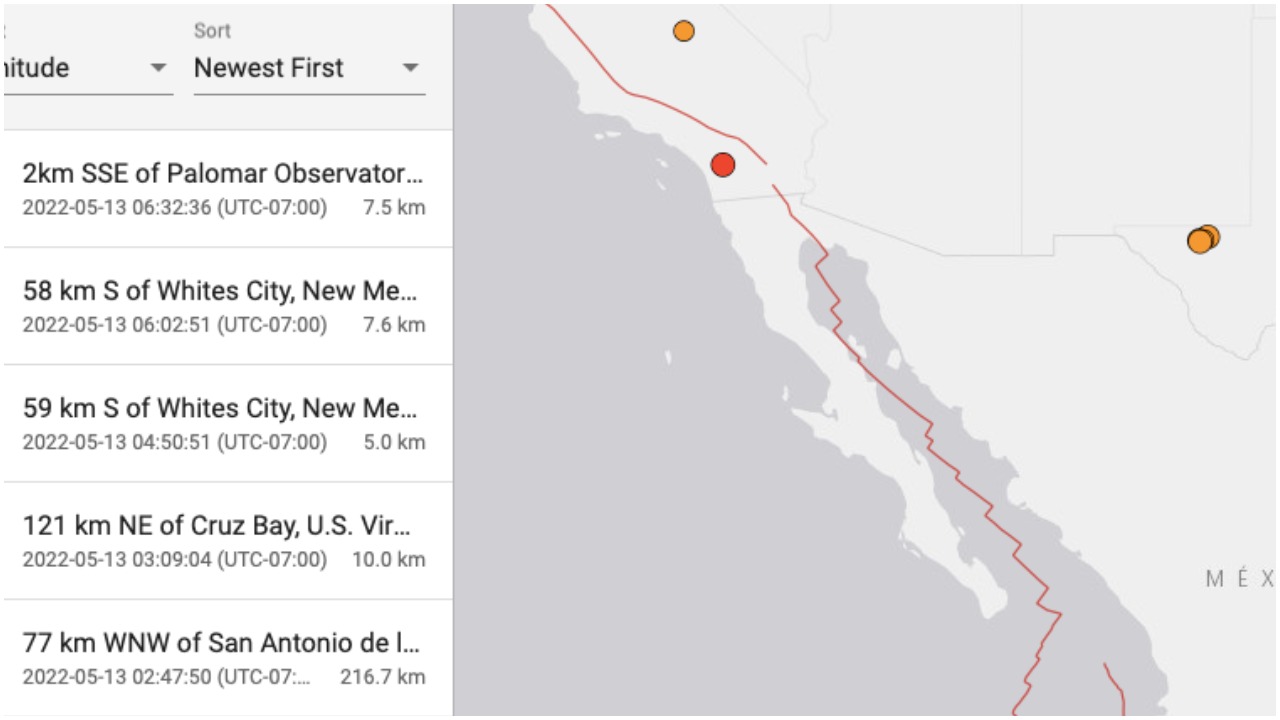Open the Palomar Observatory earthquake entry

click(x=224, y=188)
